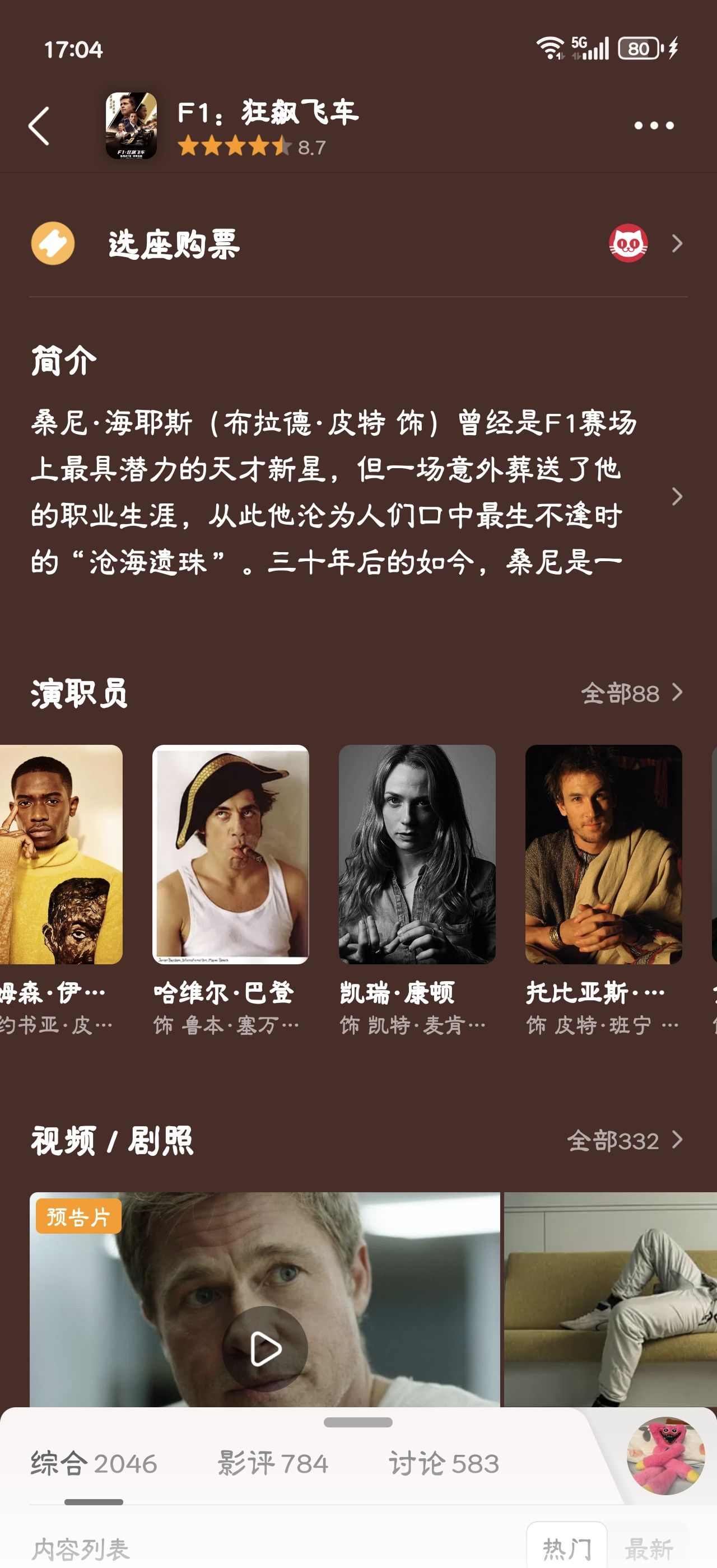Sort content list by 最新
The image size is (717, 1568).
(649, 1548)
